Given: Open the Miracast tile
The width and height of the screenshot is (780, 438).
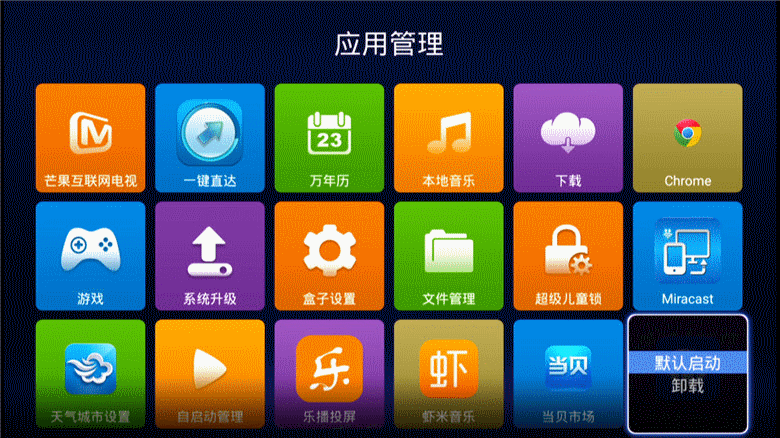Looking at the screenshot, I should (x=687, y=256).
